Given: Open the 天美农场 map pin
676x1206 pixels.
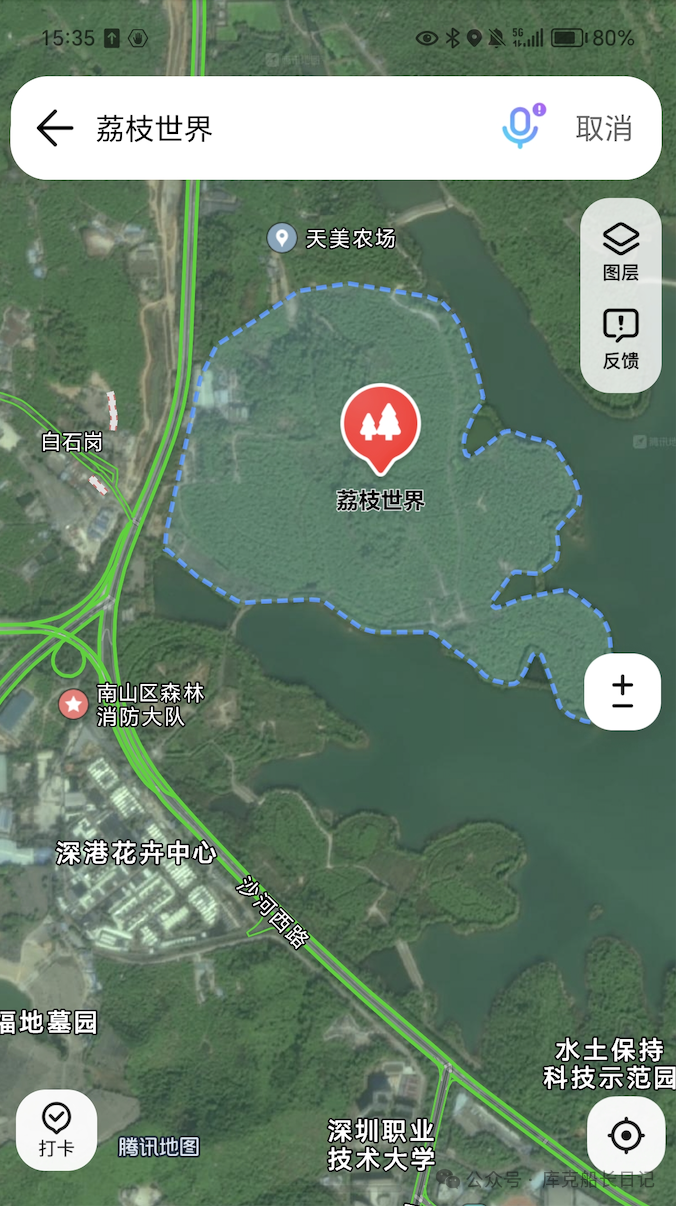Looking at the screenshot, I should [282, 238].
